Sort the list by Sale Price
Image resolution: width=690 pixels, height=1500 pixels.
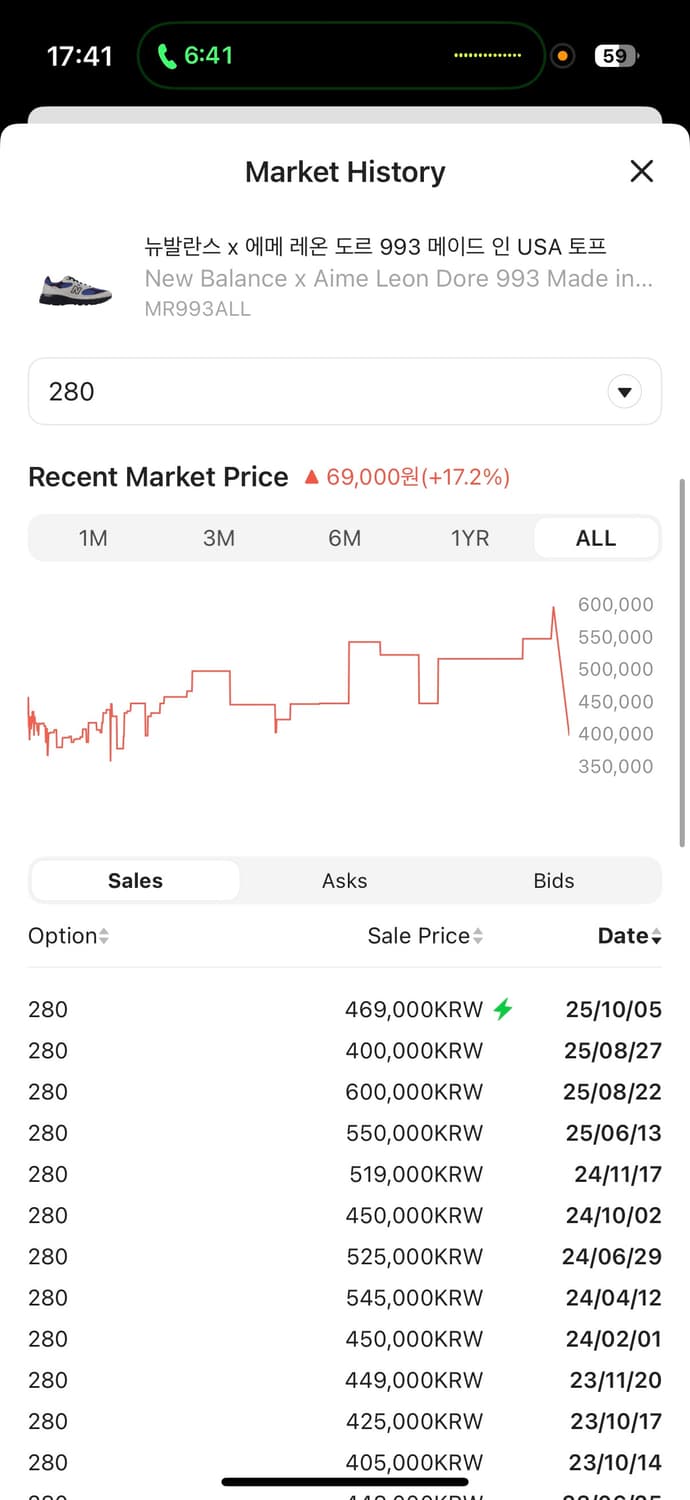click(x=425, y=936)
